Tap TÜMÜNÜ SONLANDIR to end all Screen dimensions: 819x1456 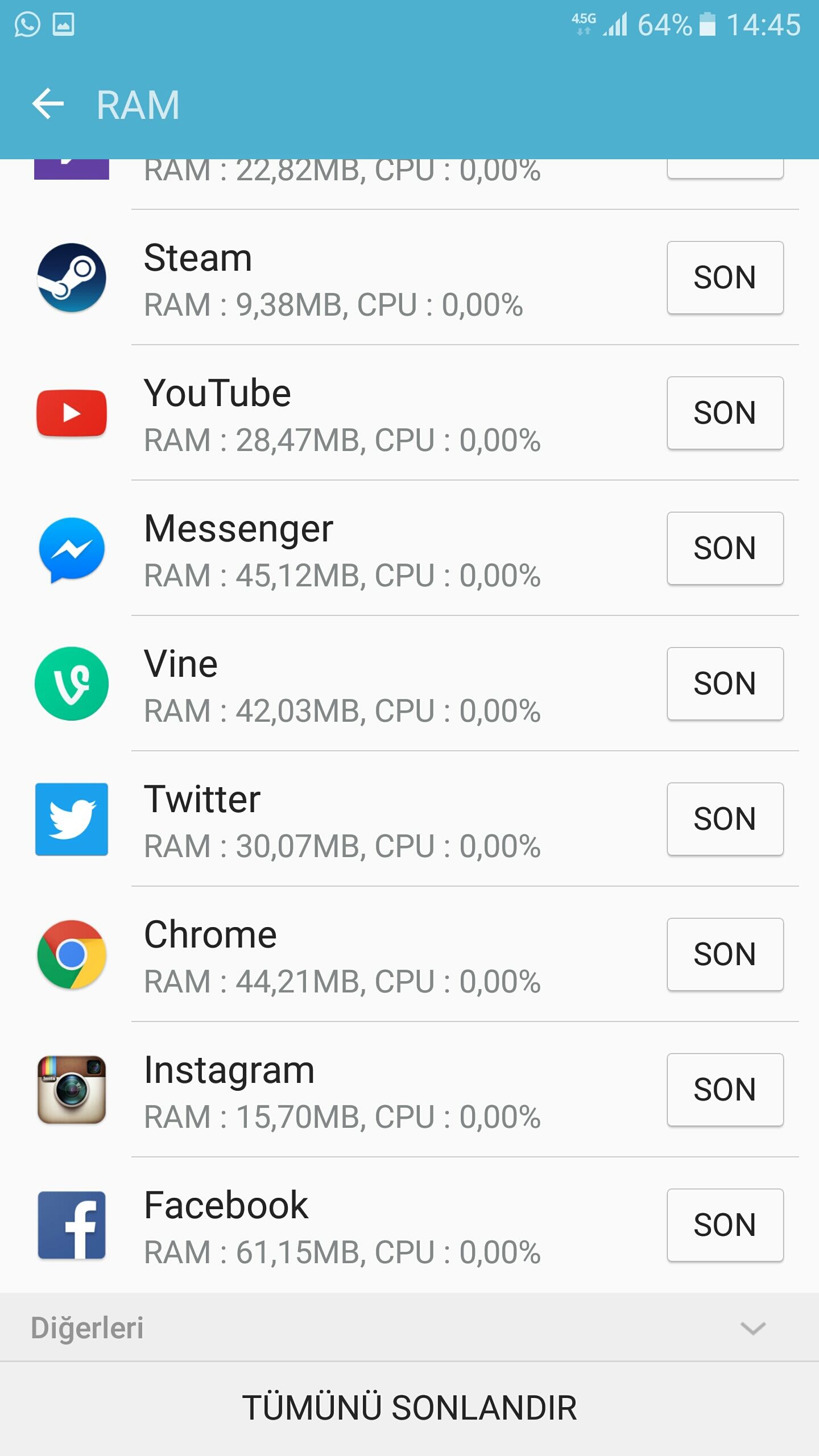pos(409,1408)
